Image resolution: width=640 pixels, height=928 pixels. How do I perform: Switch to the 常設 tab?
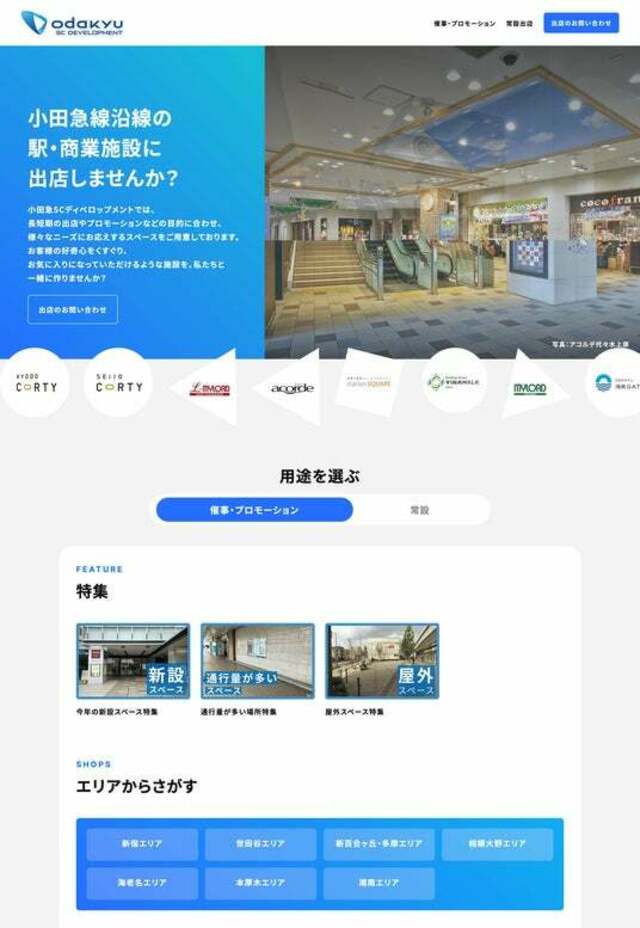point(420,510)
